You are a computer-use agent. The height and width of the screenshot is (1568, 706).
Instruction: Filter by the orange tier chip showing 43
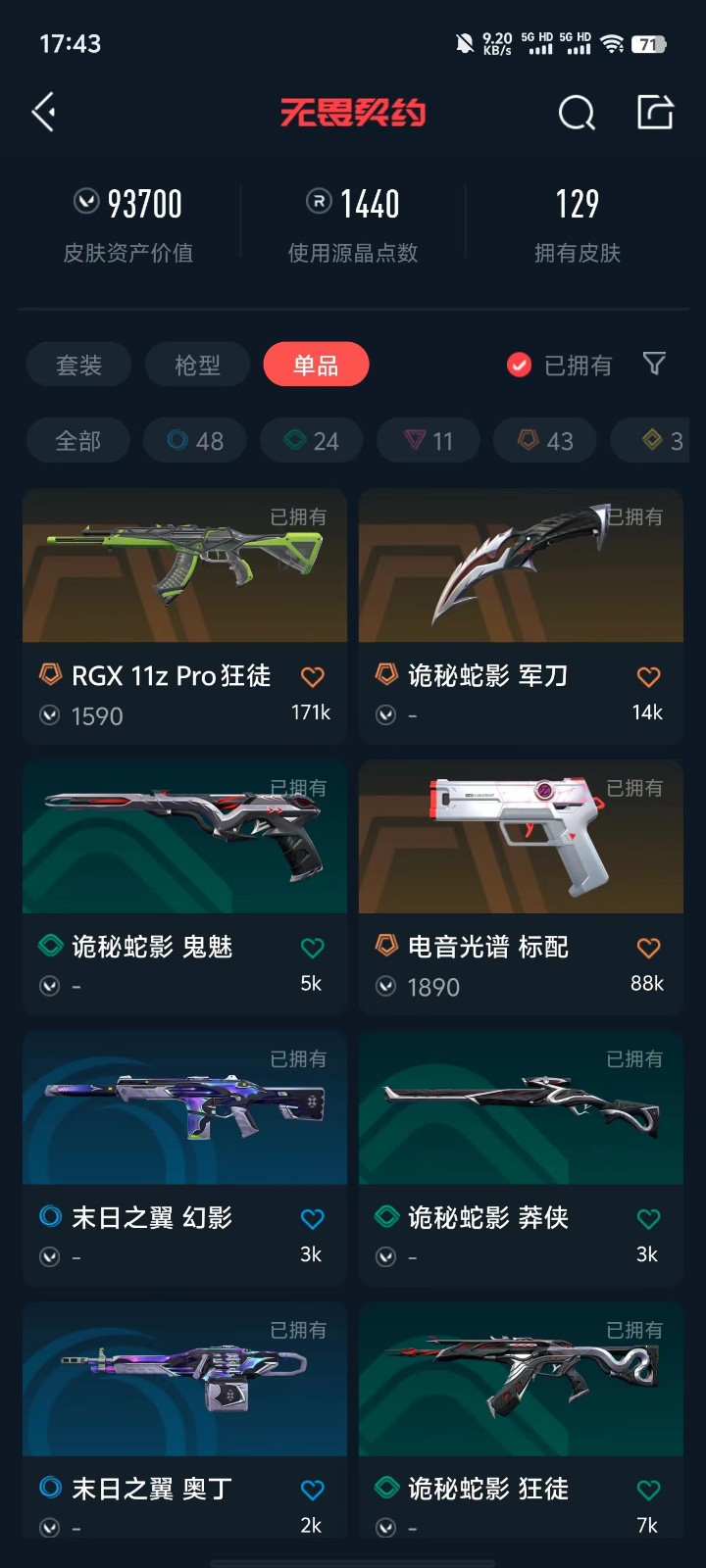tap(545, 441)
